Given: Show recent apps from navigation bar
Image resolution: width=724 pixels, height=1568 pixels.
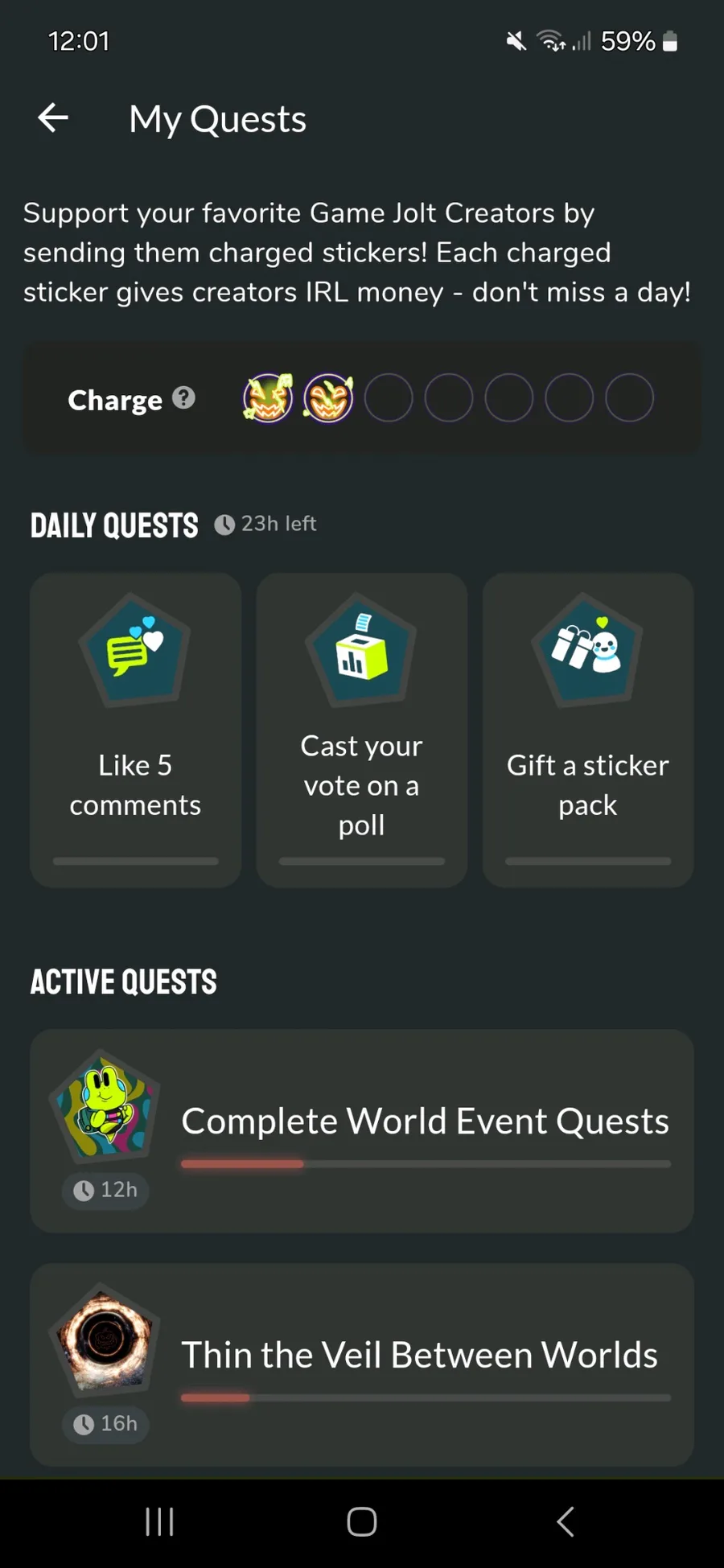Looking at the screenshot, I should pyautogui.click(x=159, y=1521).
